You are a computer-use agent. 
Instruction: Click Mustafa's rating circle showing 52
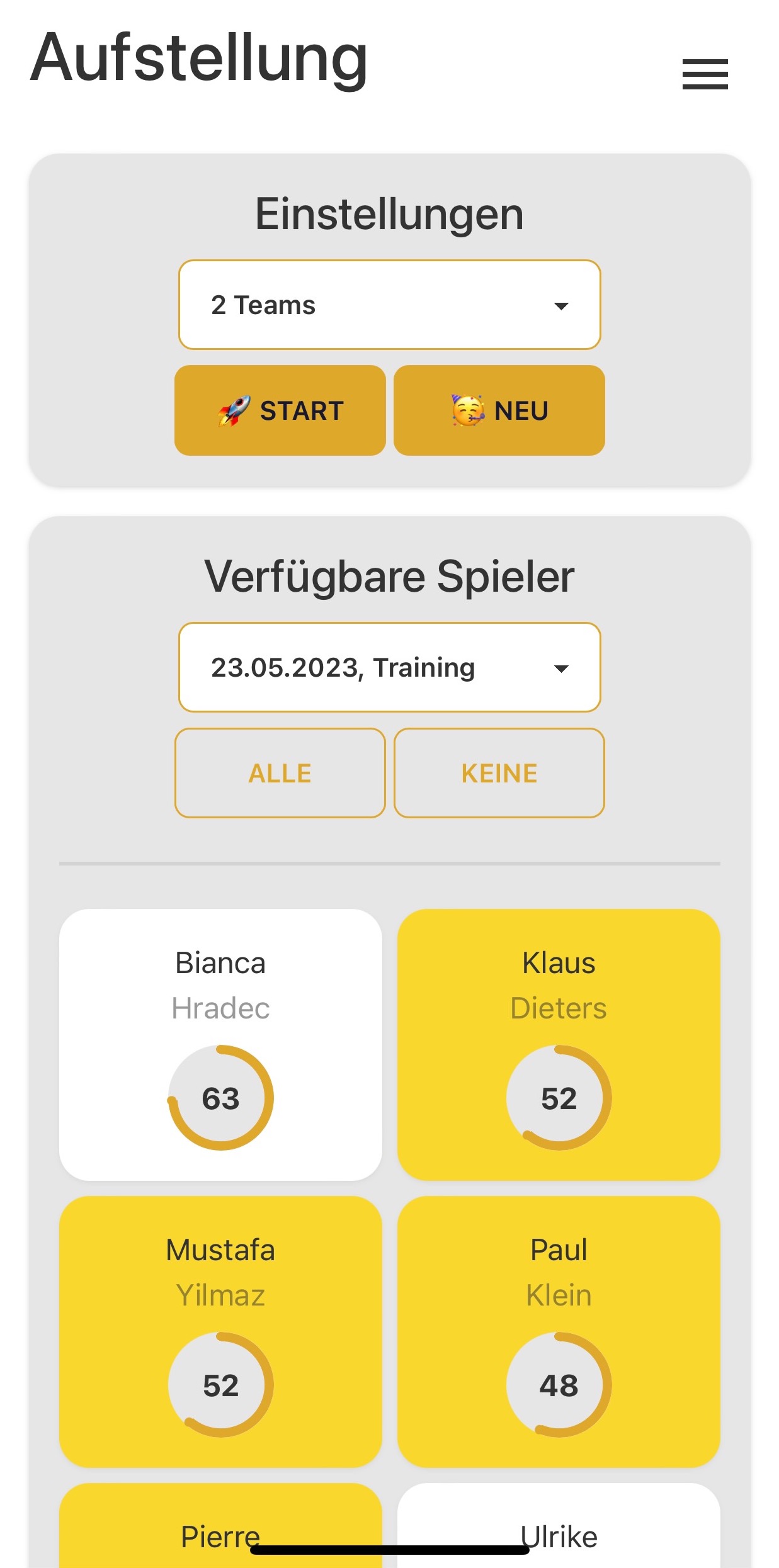pos(222,1385)
